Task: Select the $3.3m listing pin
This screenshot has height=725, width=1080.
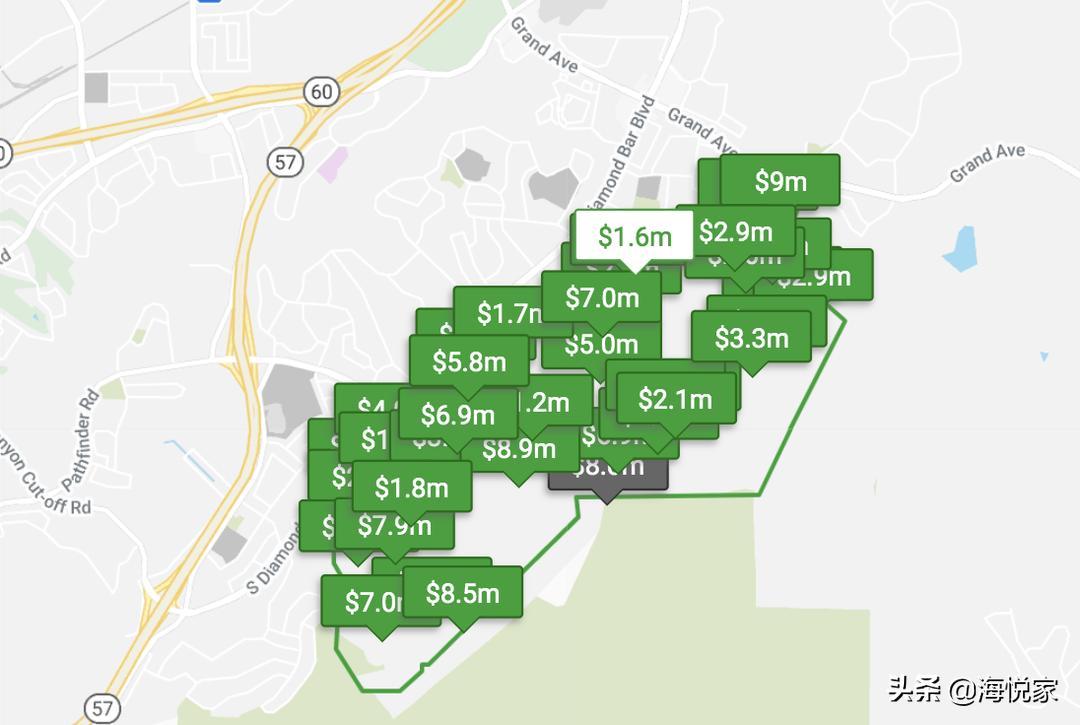Action: tap(751, 339)
